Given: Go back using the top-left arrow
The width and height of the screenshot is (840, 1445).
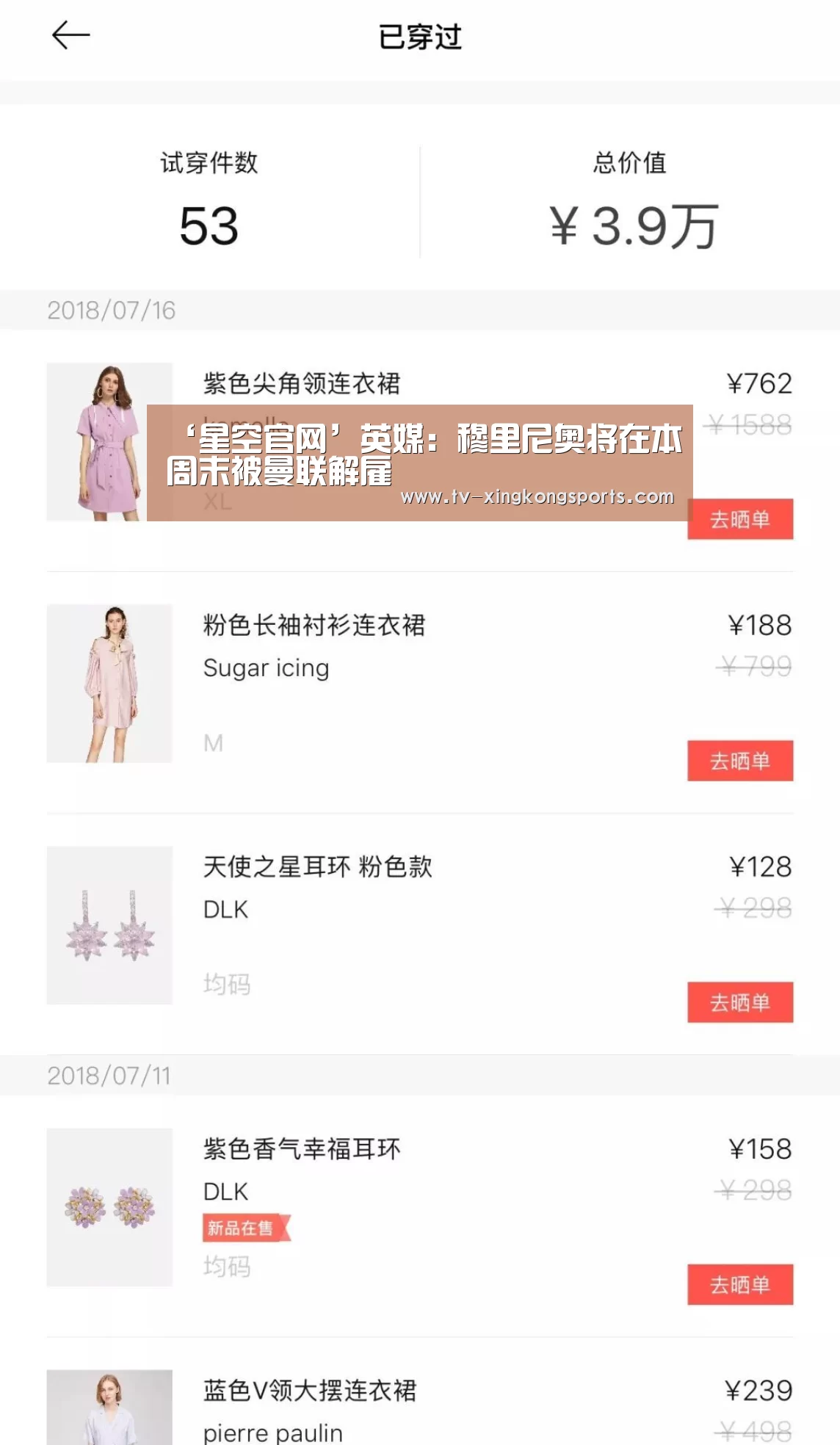Looking at the screenshot, I should point(70,35).
